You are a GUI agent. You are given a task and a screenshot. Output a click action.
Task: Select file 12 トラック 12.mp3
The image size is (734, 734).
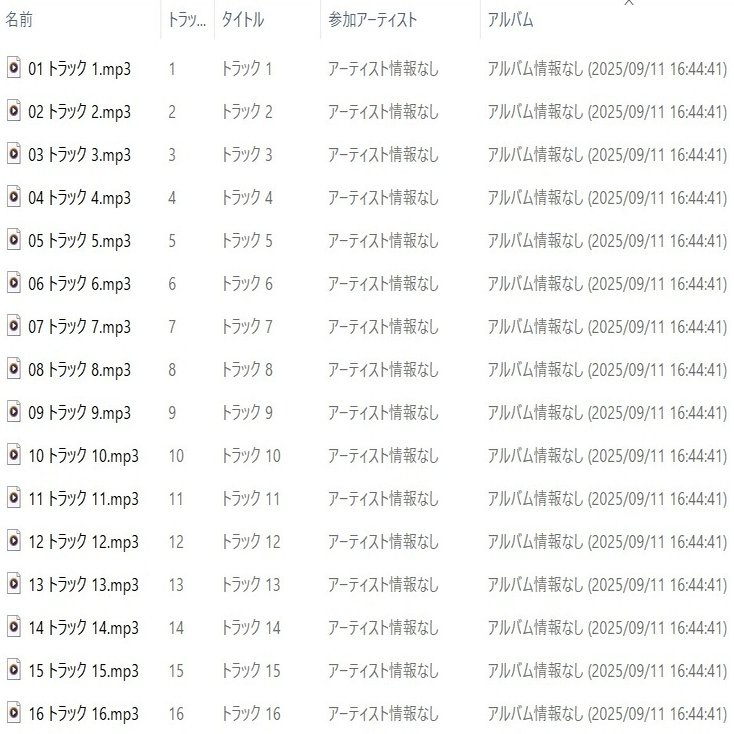(x=83, y=542)
